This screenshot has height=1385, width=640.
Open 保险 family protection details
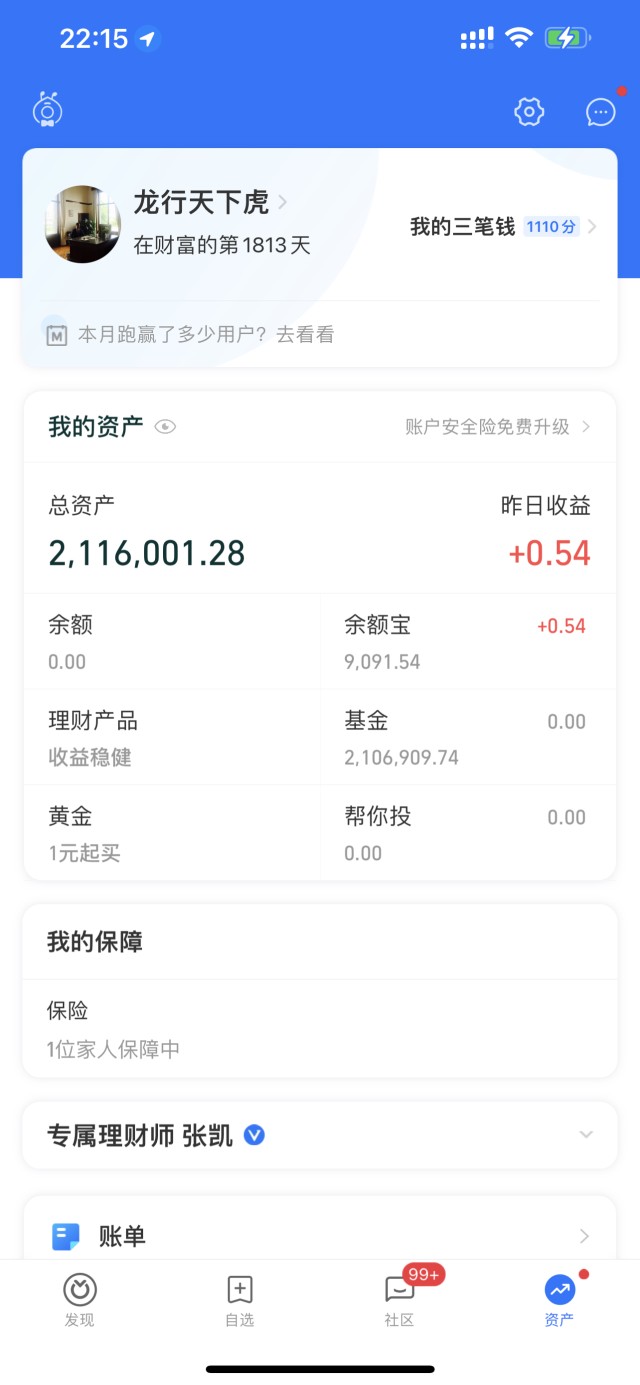point(320,1029)
